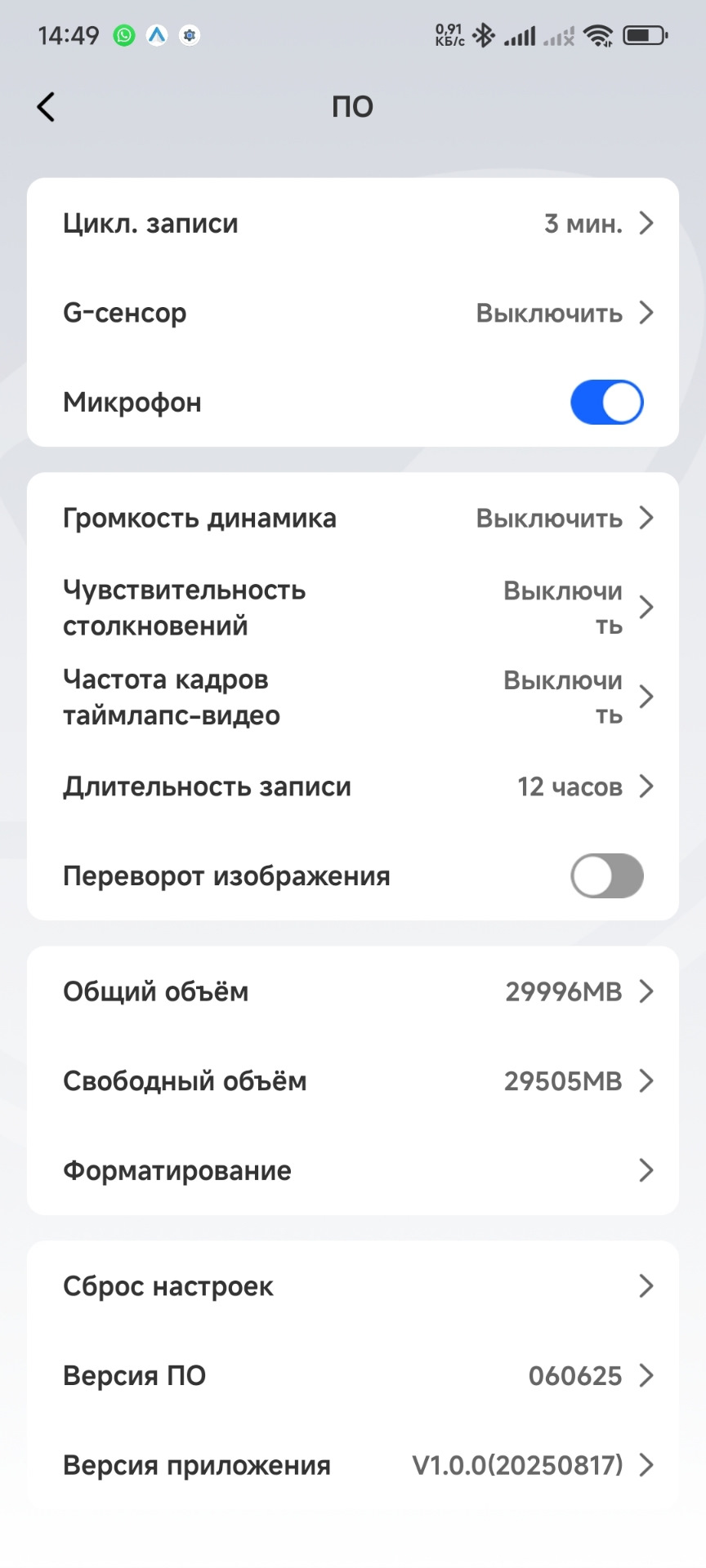The image size is (706, 1568).
Task: Tap the settings gear icon in status bar
Action: [190, 36]
